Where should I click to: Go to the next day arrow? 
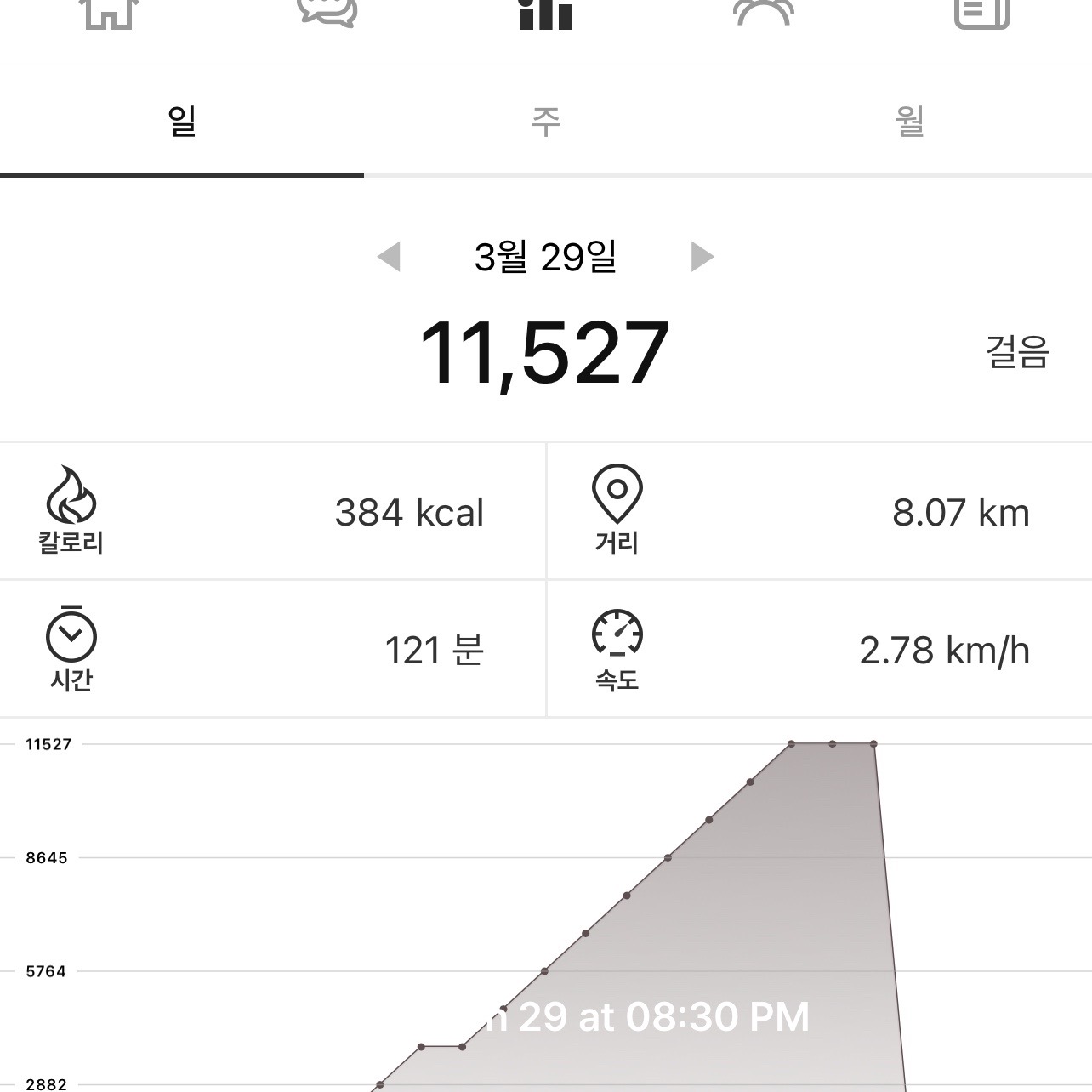(x=702, y=257)
